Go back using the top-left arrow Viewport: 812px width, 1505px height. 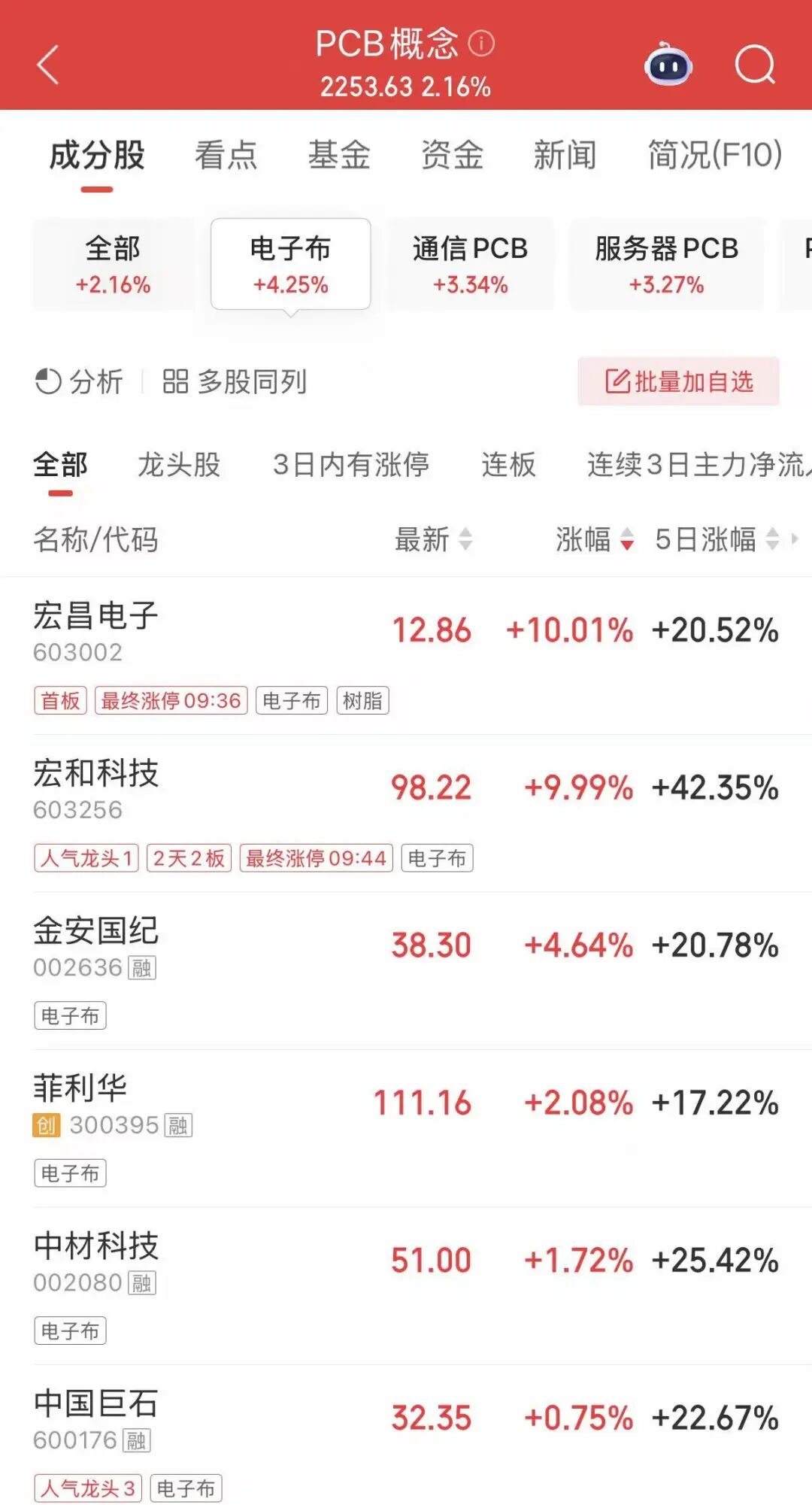[x=48, y=65]
